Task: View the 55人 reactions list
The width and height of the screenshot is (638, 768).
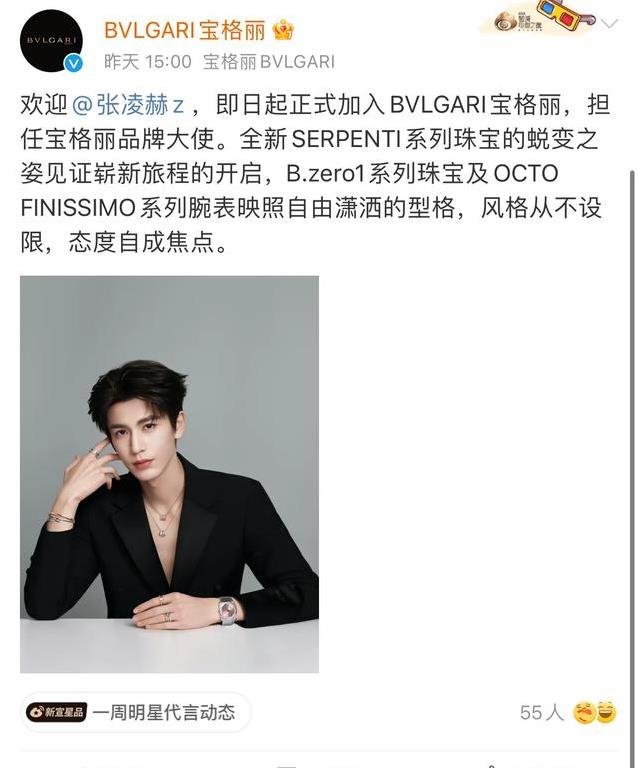Action: click(x=567, y=712)
